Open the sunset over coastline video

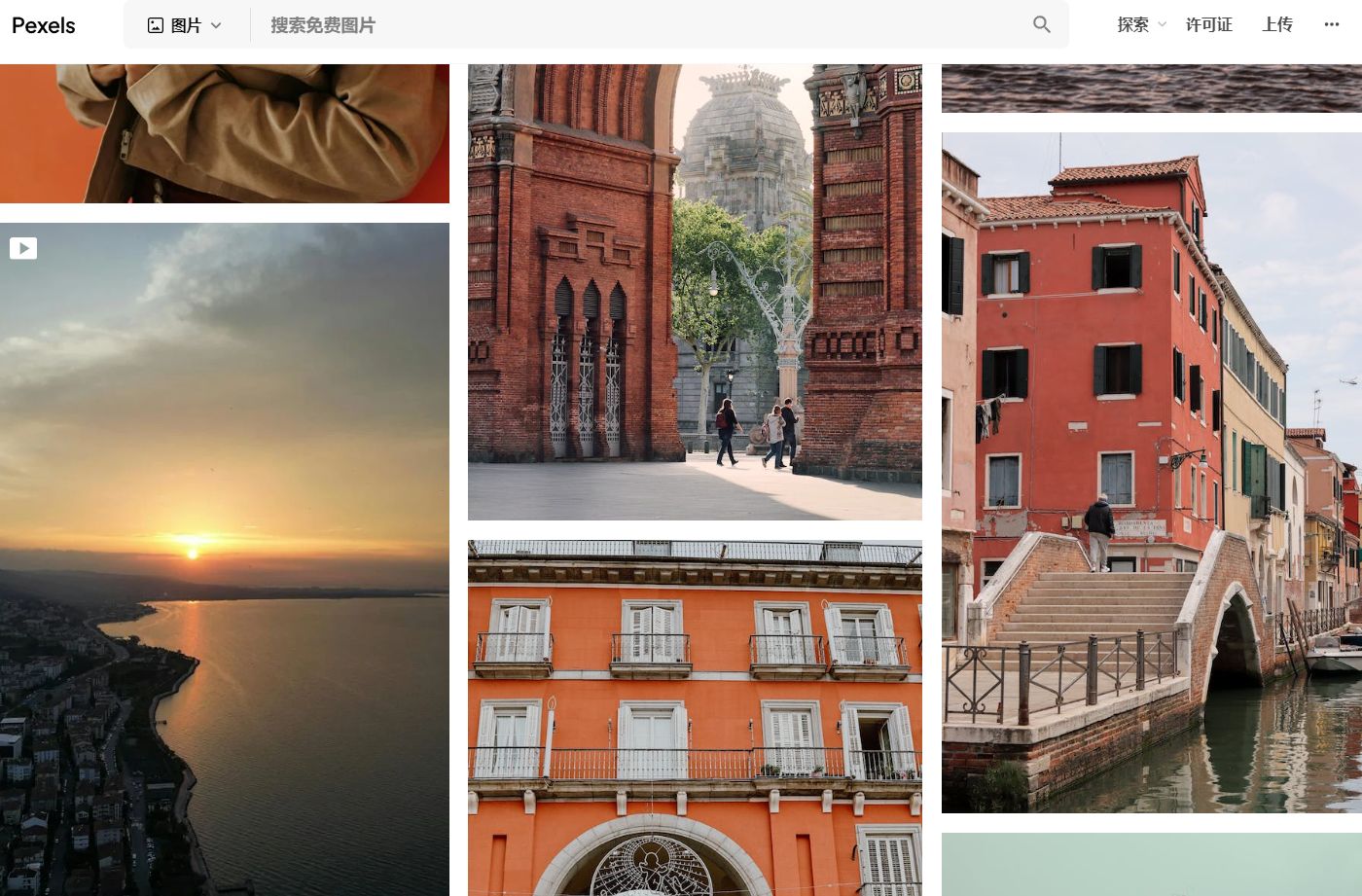pyautogui.click(x=224, y=559)
